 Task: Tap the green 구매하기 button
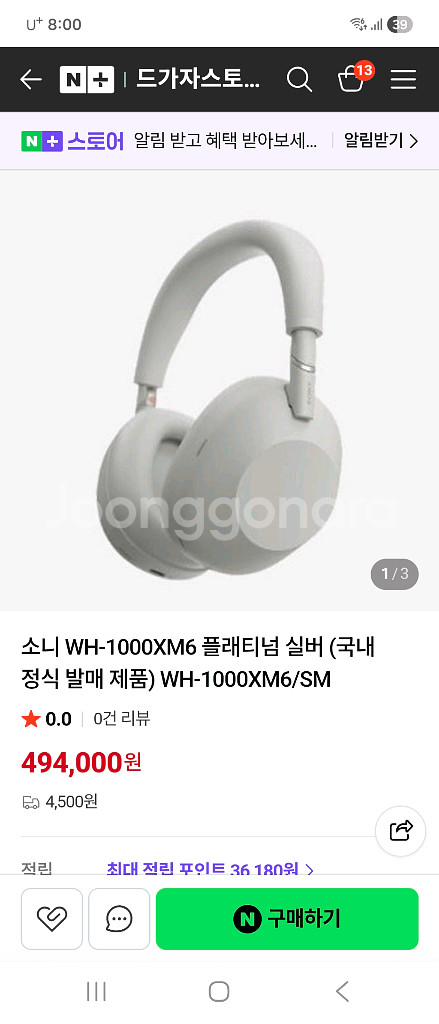coord(287,919)
